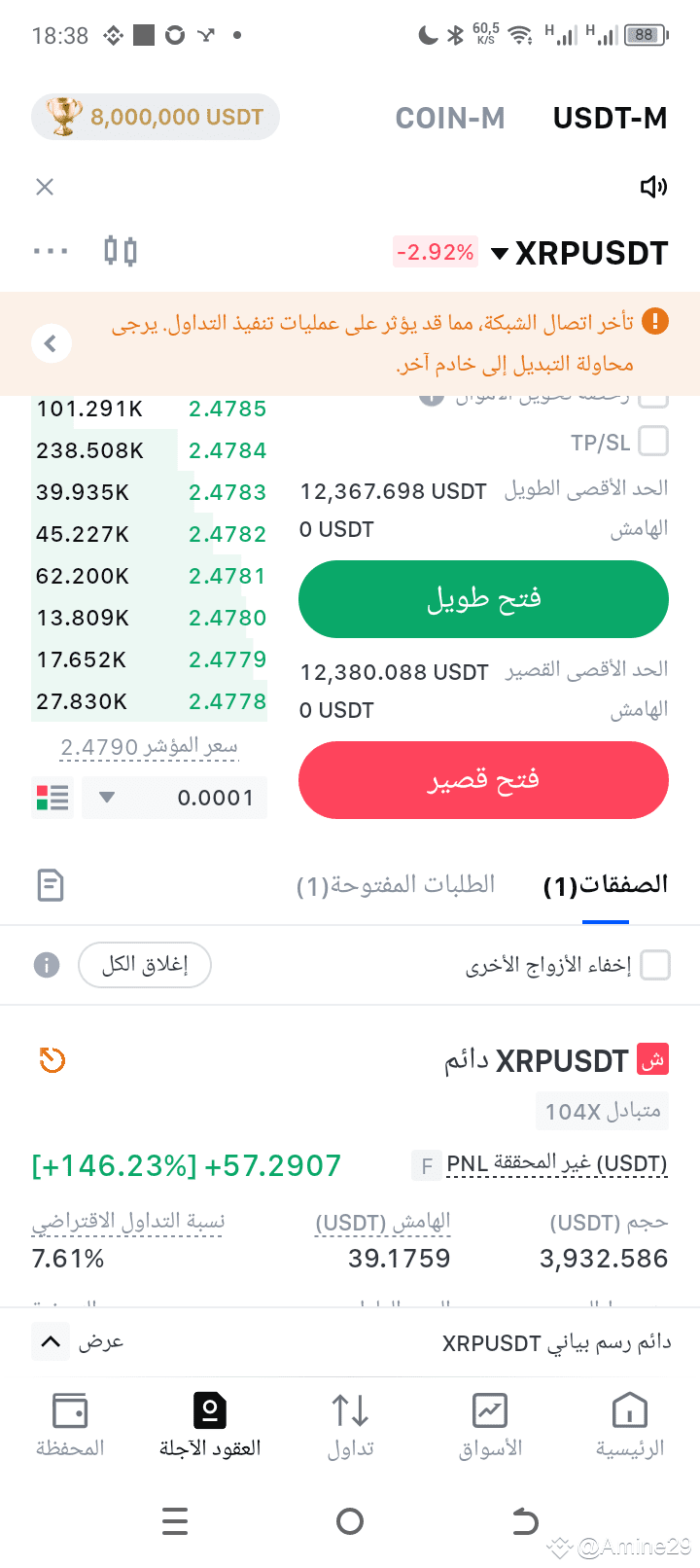Mute announcements with the speaker icon
700x1568 pixels.
pos(653,187)
